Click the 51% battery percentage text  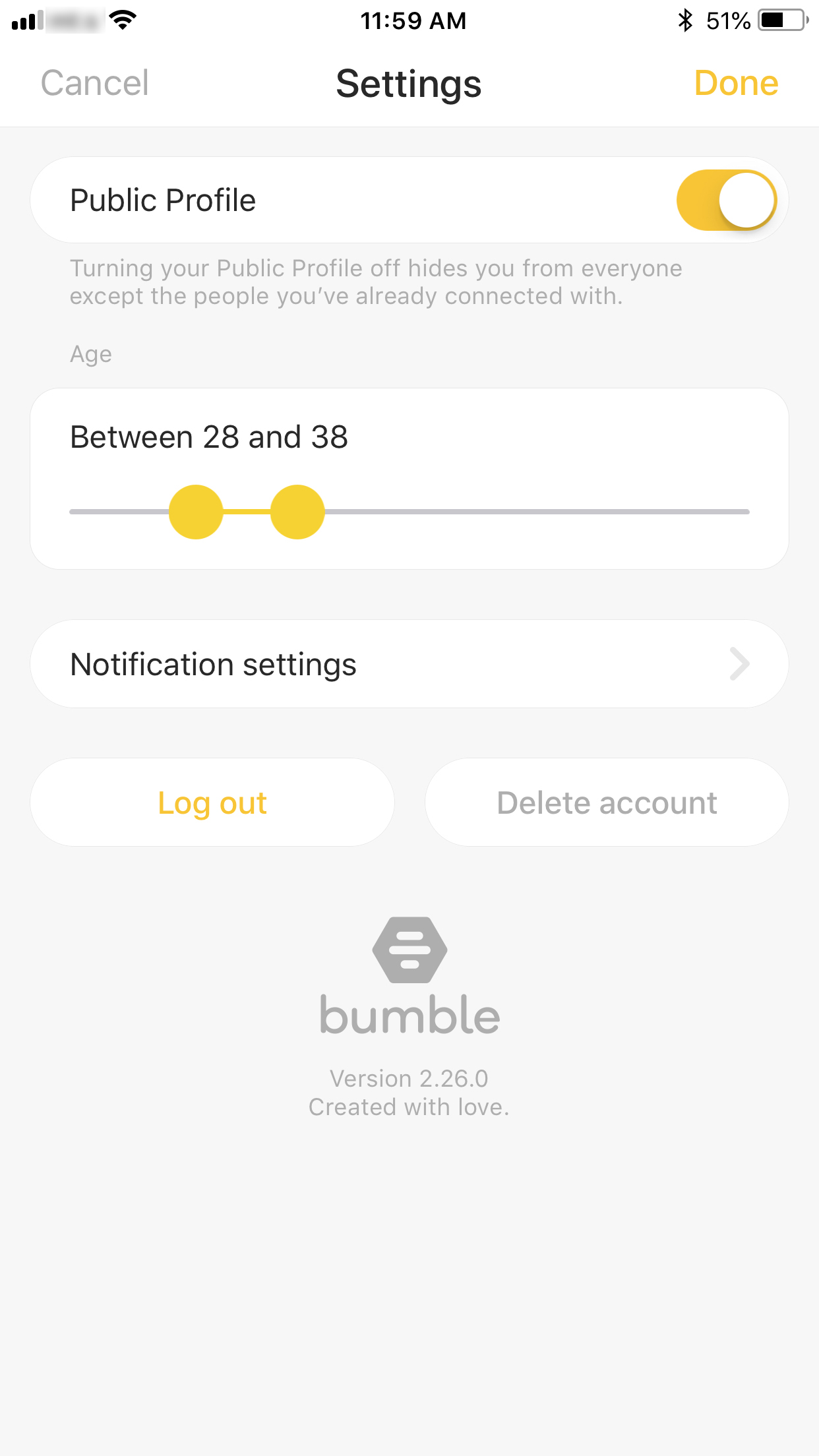(727, 20)
